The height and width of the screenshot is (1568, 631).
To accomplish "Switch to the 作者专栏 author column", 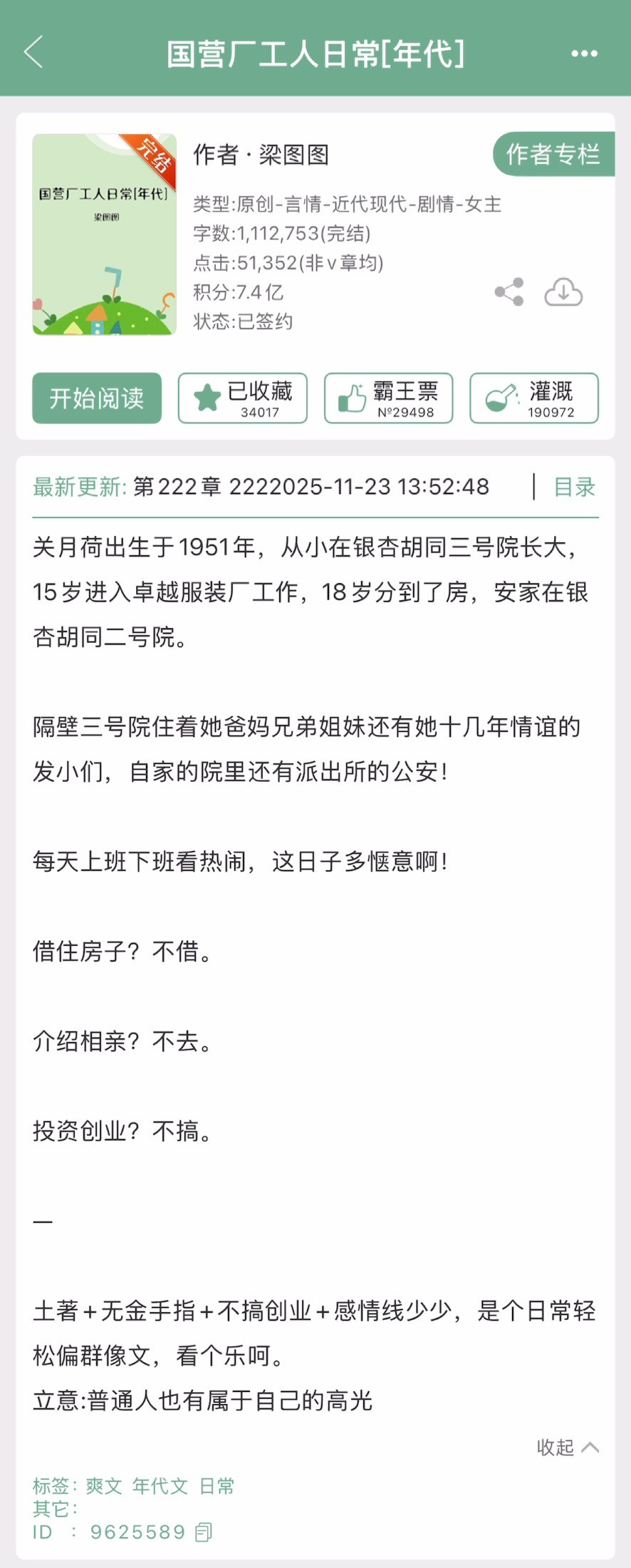I will coord(554,153).
